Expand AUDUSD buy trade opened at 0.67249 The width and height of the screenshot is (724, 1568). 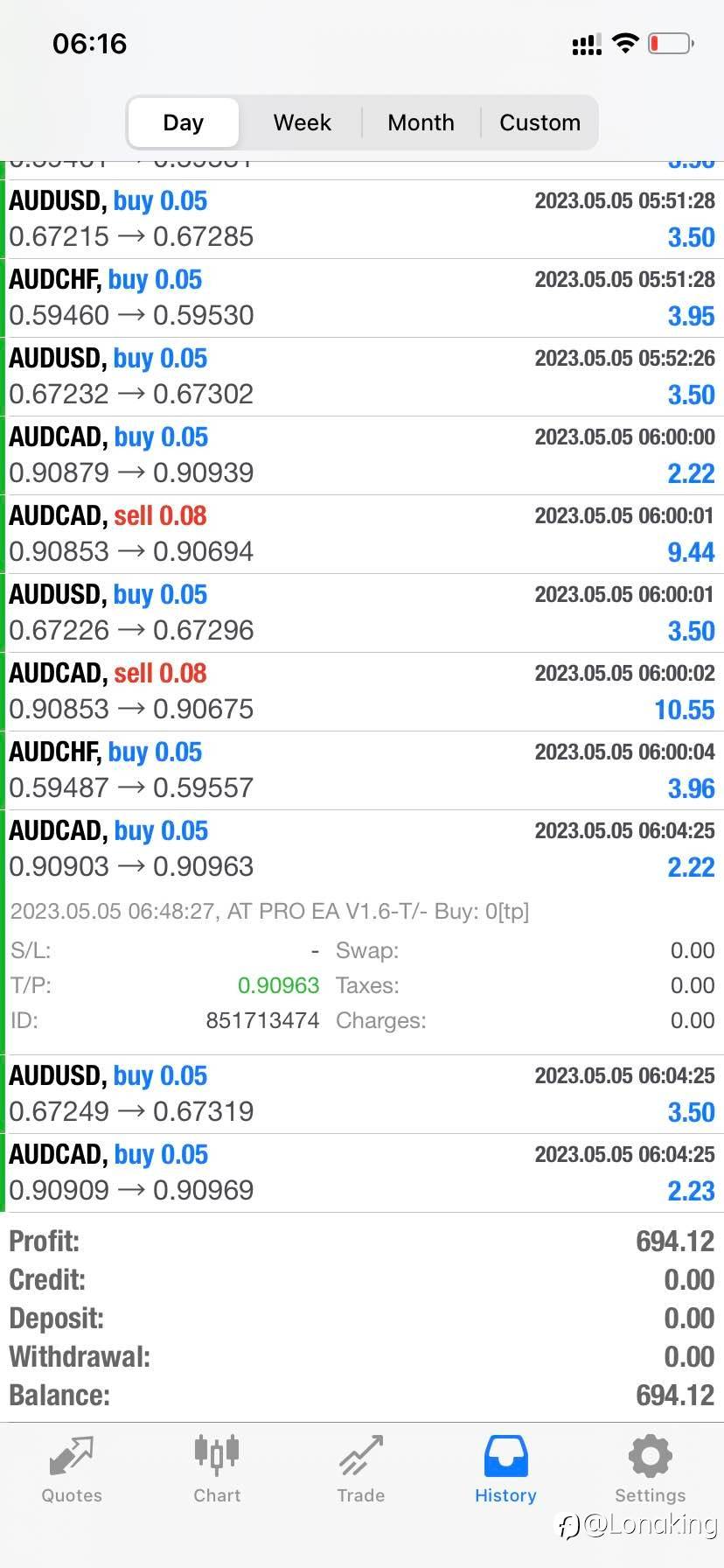coord(362,1094)
